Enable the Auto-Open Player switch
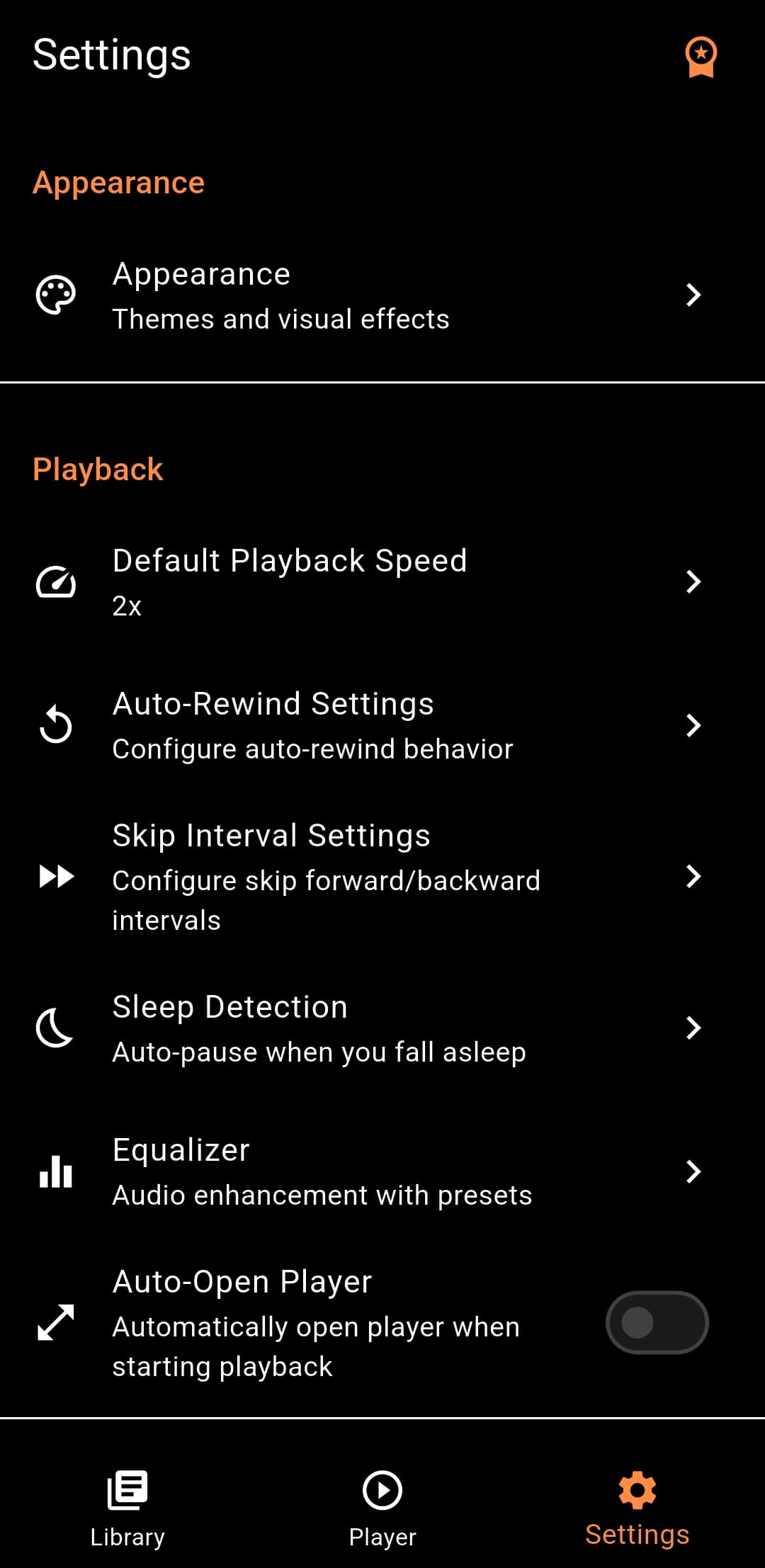This screenshot has width=765, height=1568. point(657,1323)
